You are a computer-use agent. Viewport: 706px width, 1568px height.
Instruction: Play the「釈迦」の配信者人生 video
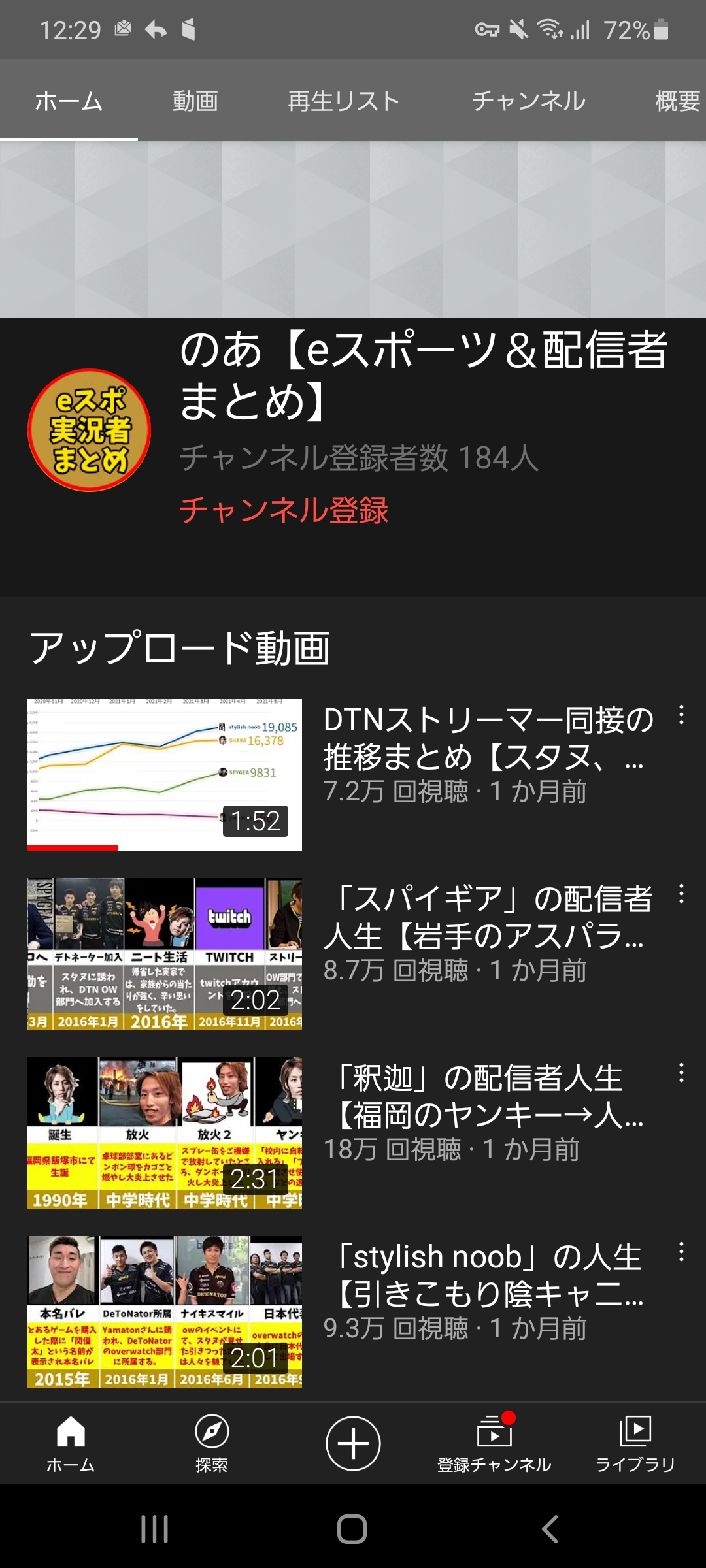165,1133
